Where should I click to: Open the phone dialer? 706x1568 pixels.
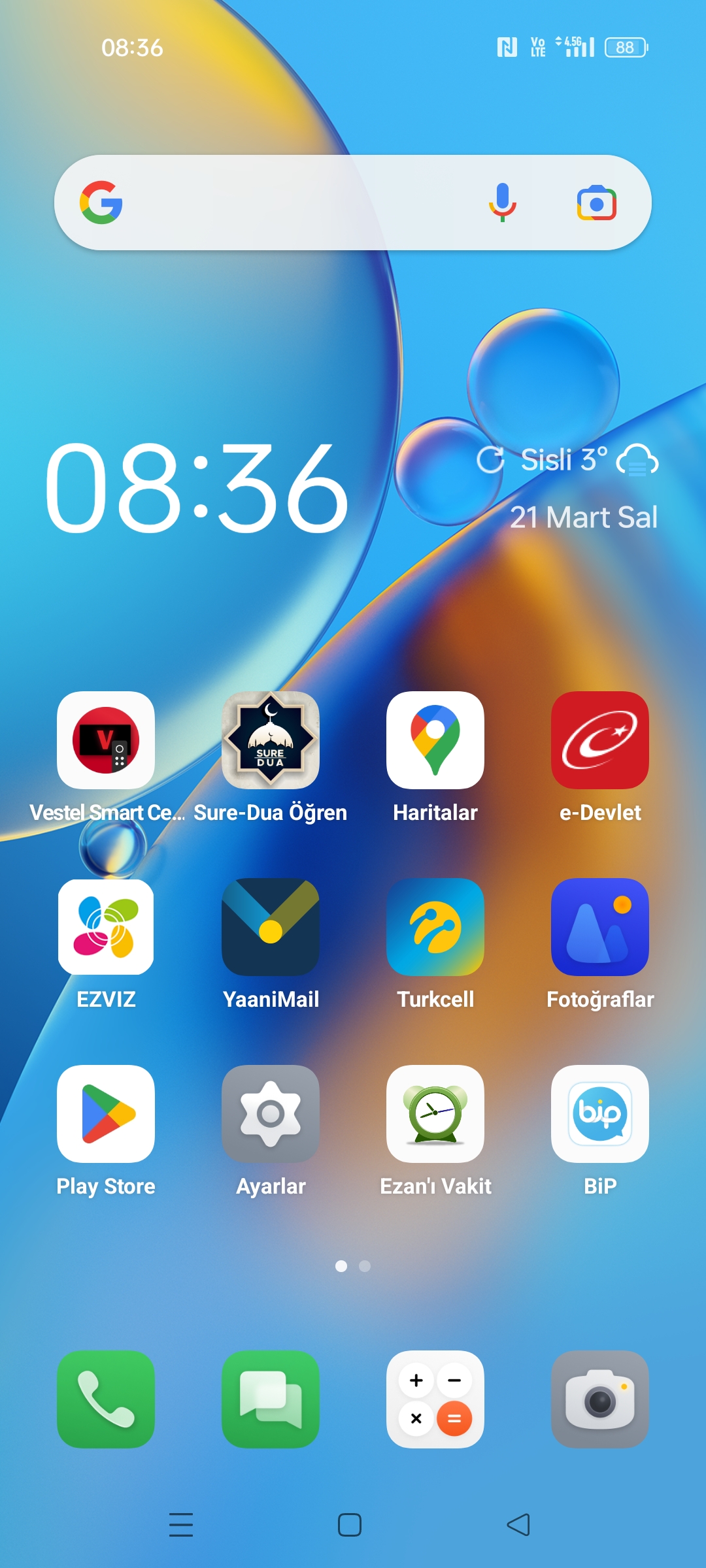tap(106, 1399)
